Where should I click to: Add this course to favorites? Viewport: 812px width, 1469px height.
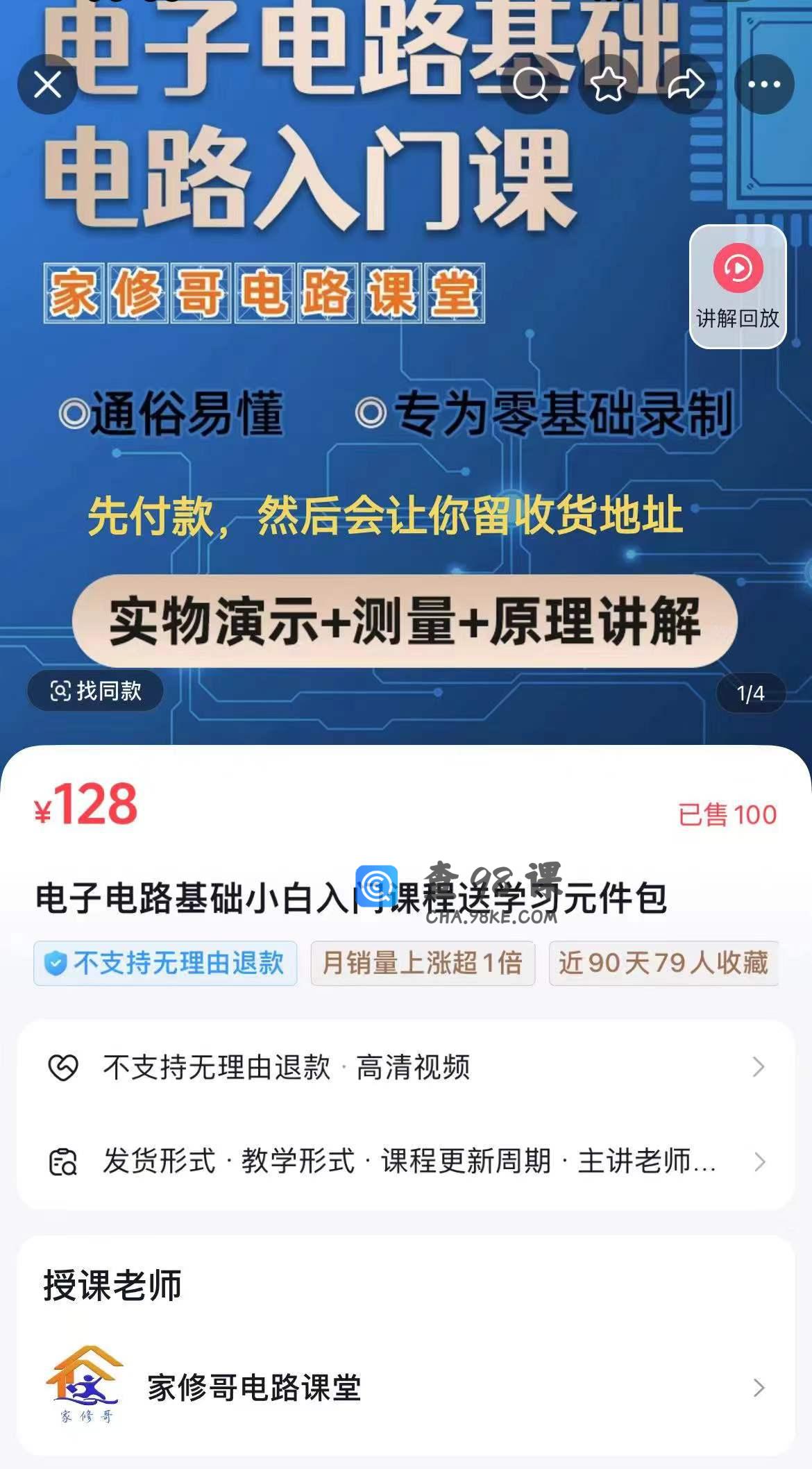pyautogui.click(x=608, y=85)
